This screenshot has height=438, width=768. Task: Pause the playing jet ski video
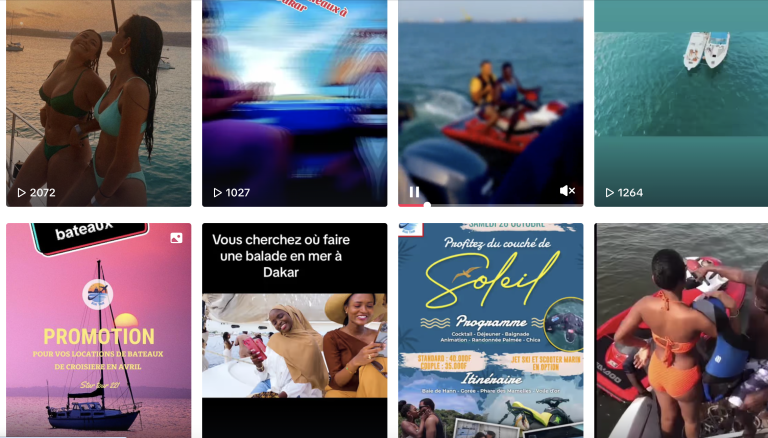[x=414, y=191]
